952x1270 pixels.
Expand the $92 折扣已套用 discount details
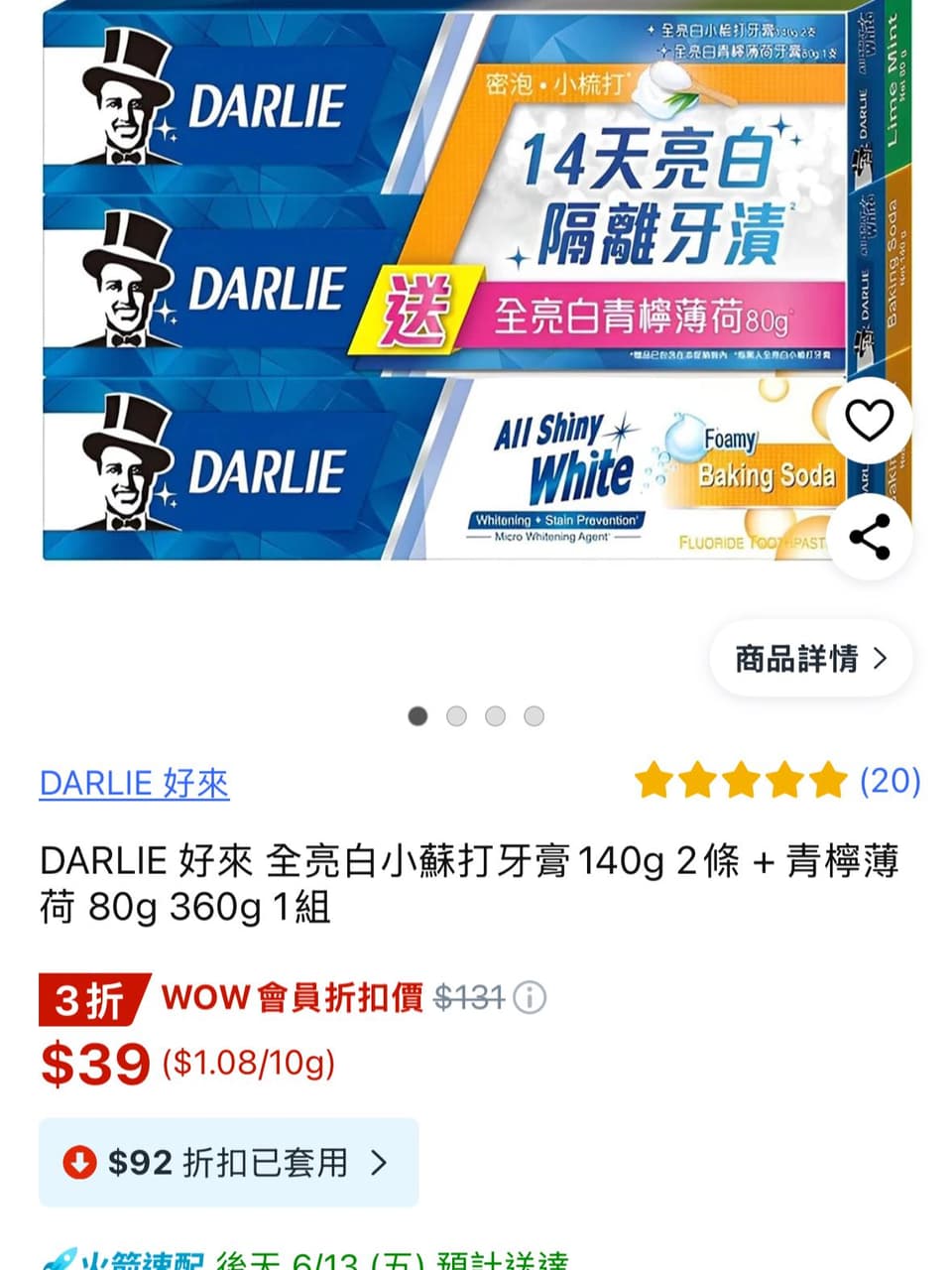click(229, 1162)
